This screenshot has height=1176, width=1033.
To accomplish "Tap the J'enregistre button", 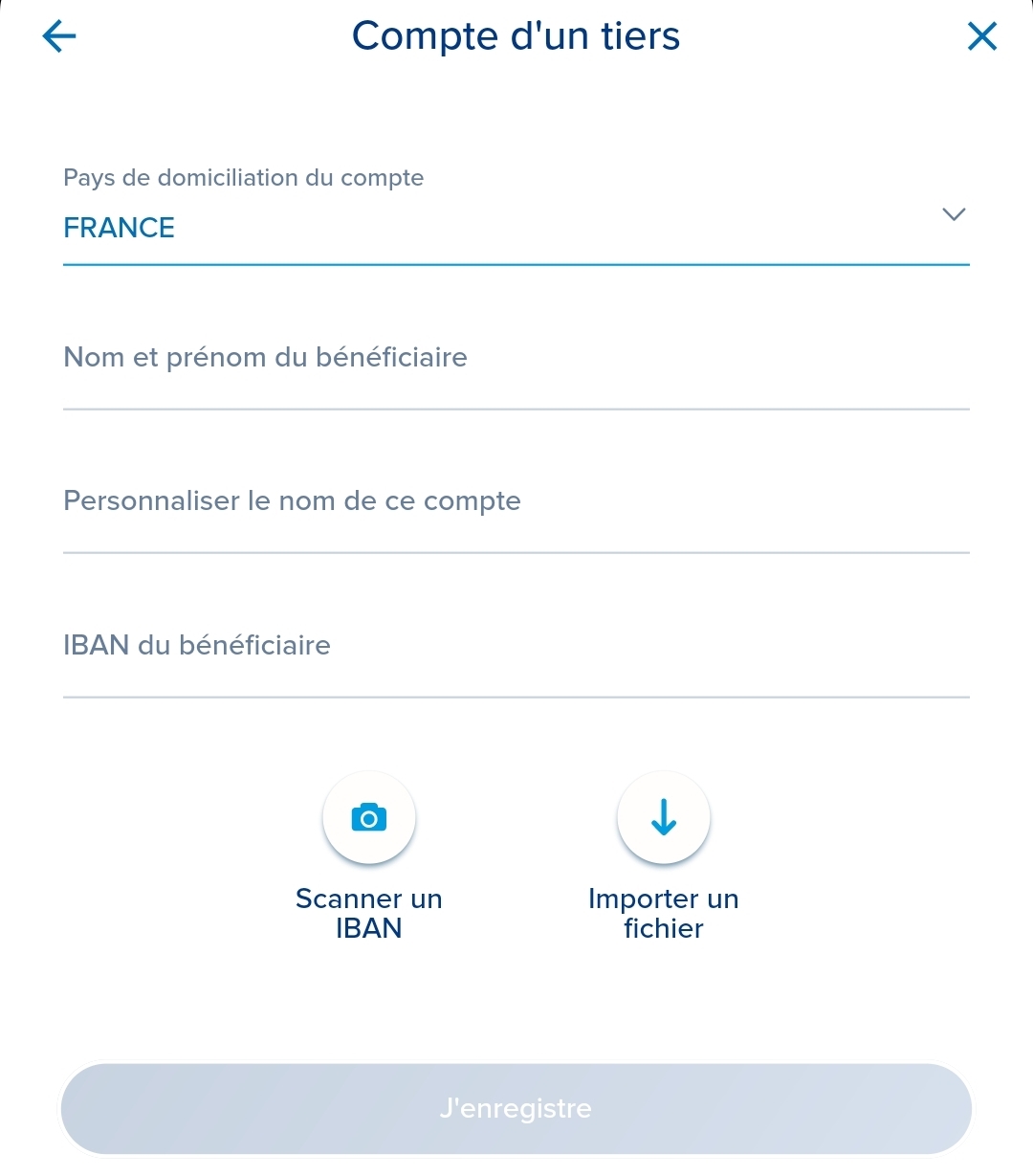I will click(516, 1109).
